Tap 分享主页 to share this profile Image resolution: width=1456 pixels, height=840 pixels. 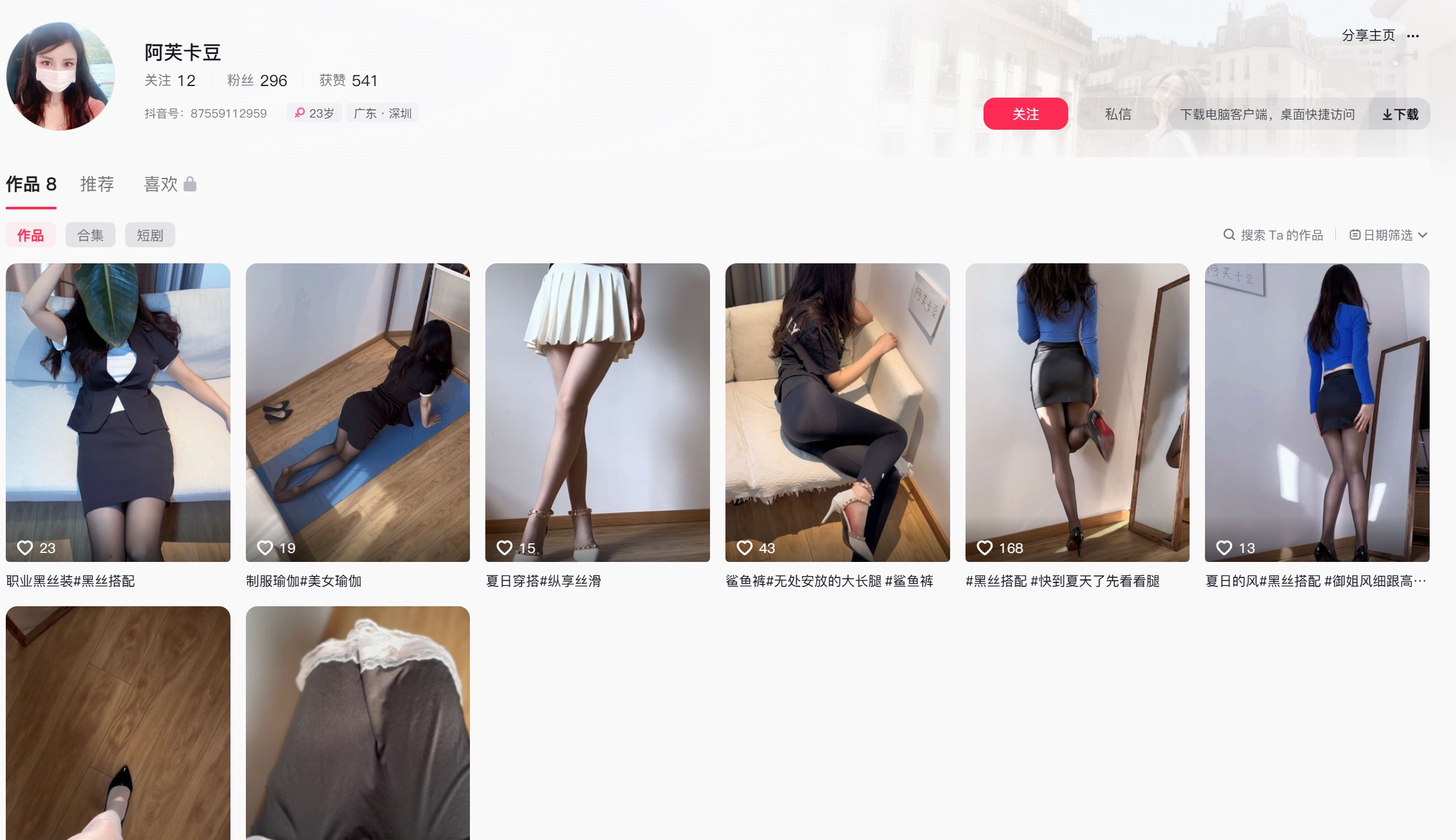[1368, 35]
